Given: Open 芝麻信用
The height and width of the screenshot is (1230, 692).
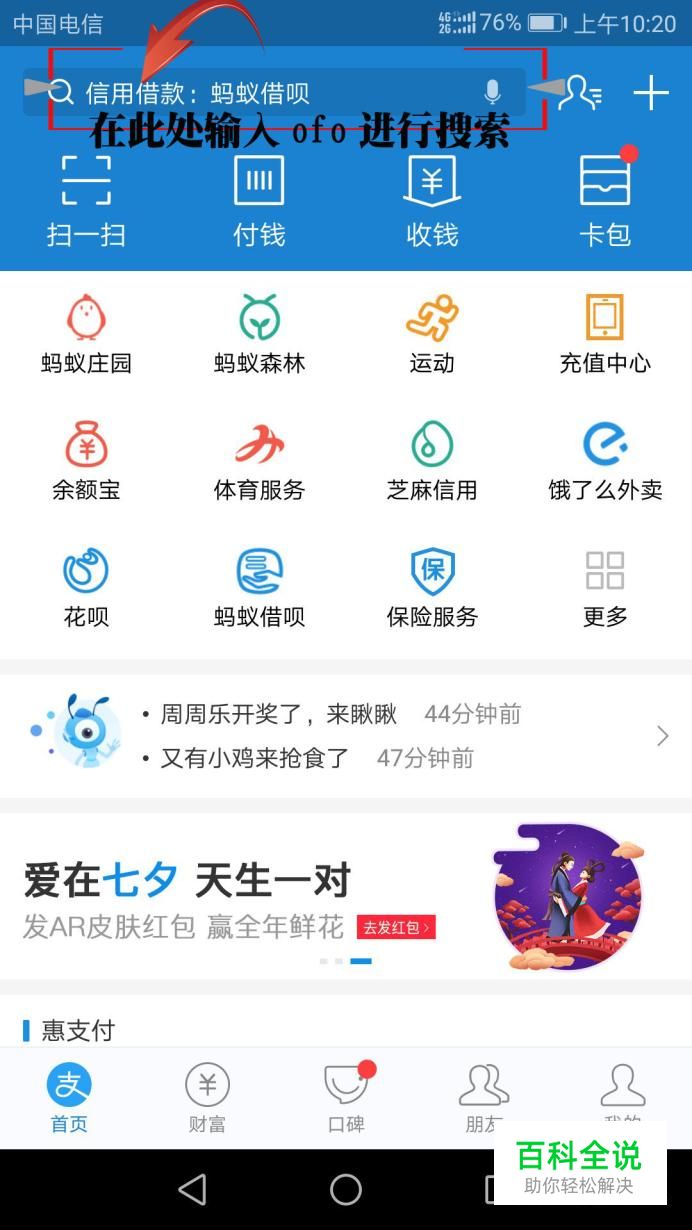Looking at the screenshot, I should click(x=432, y=460).
